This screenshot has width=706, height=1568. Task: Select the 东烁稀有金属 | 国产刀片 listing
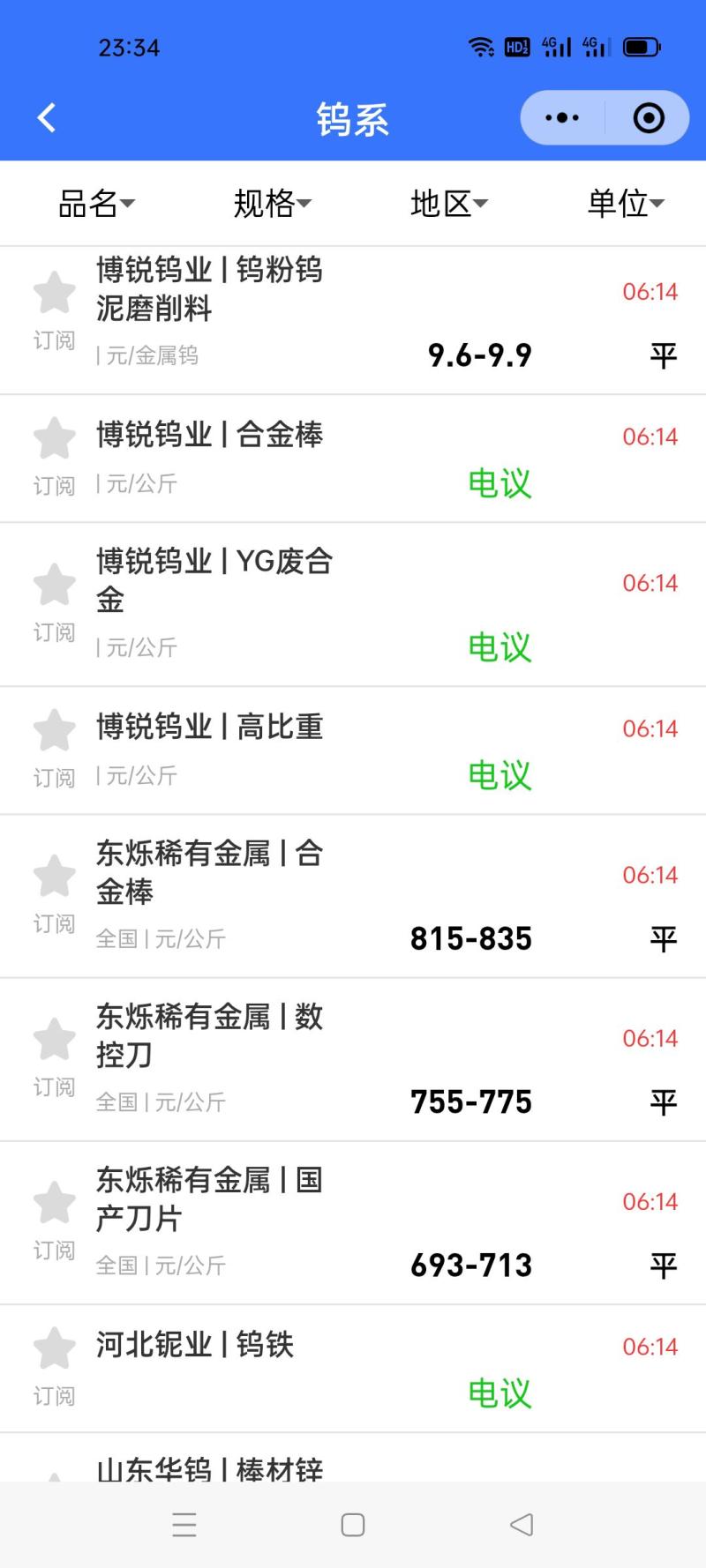210,1198
